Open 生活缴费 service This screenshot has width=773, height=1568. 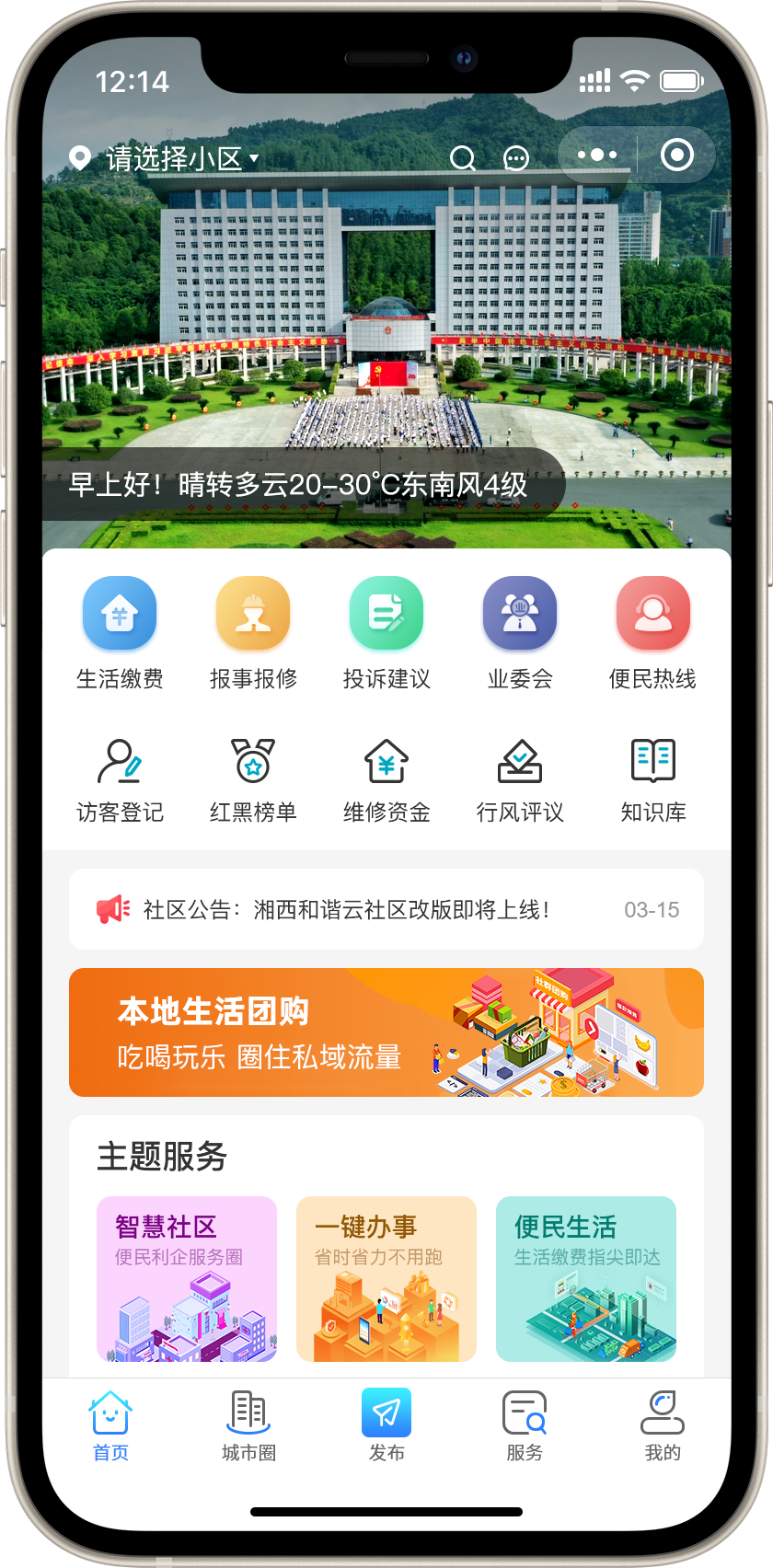pos(120,632)
